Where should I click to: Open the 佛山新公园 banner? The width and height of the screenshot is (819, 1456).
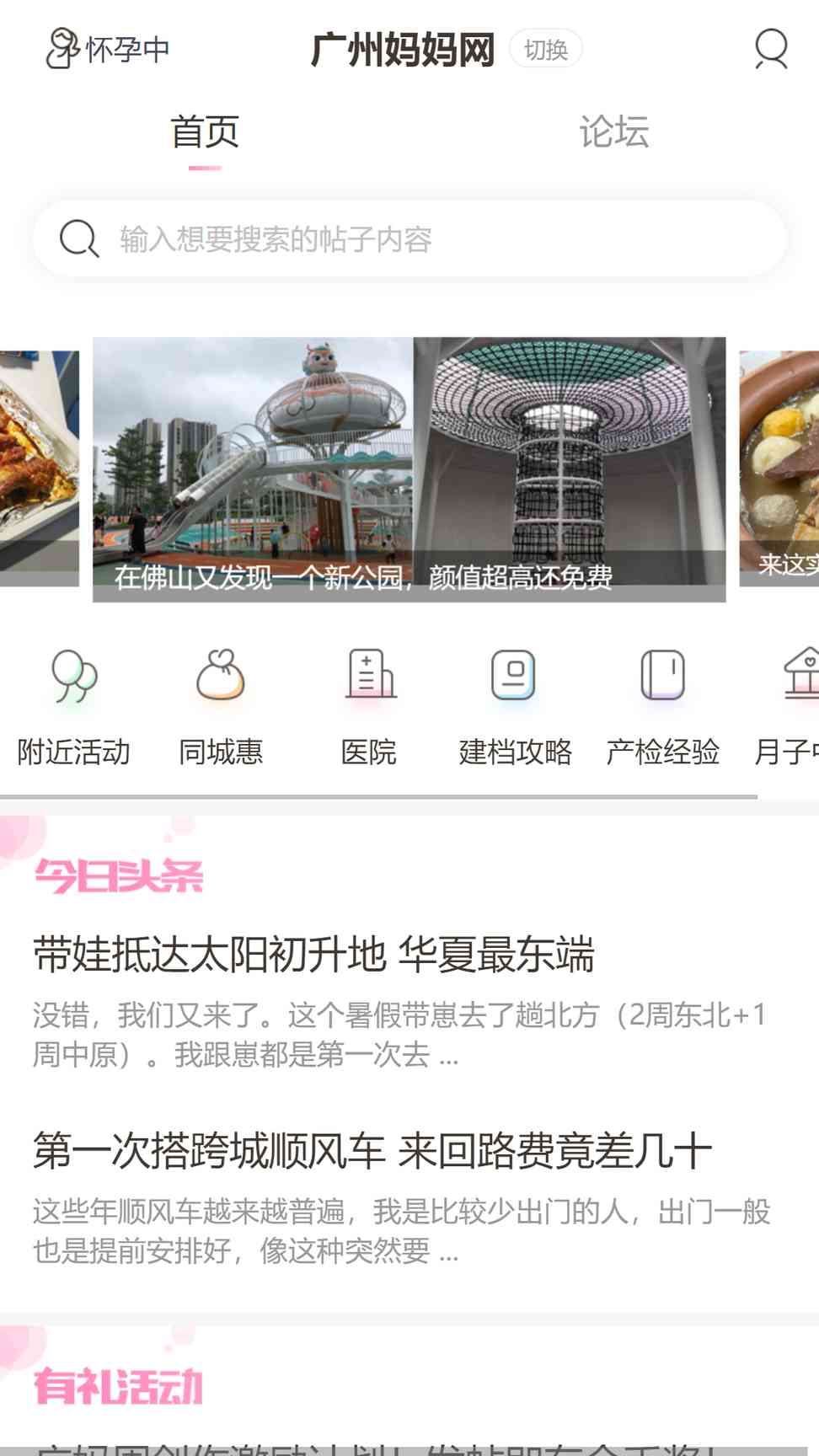click(409, 469)
